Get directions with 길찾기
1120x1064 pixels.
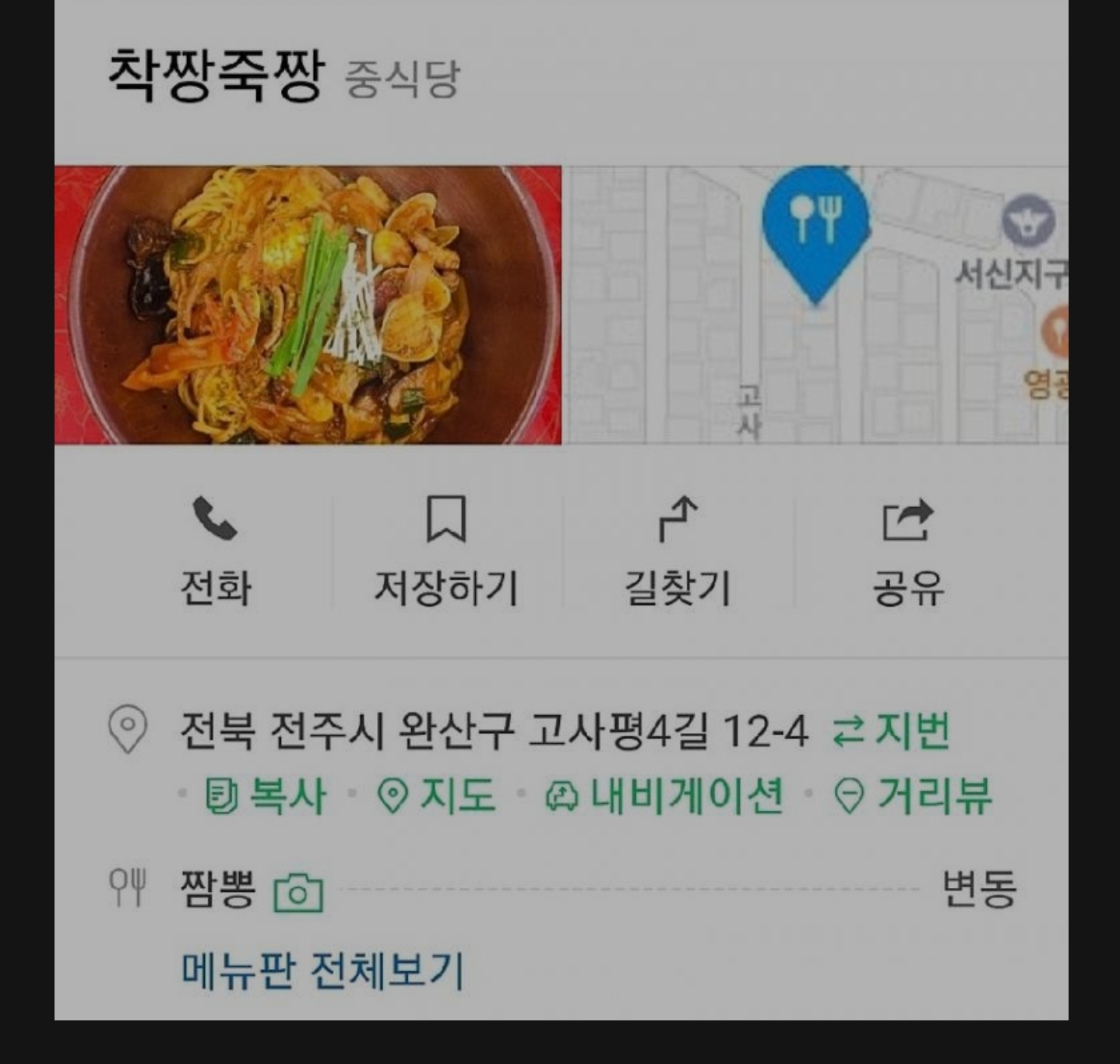pyautogui.click(x=677, y=551)
